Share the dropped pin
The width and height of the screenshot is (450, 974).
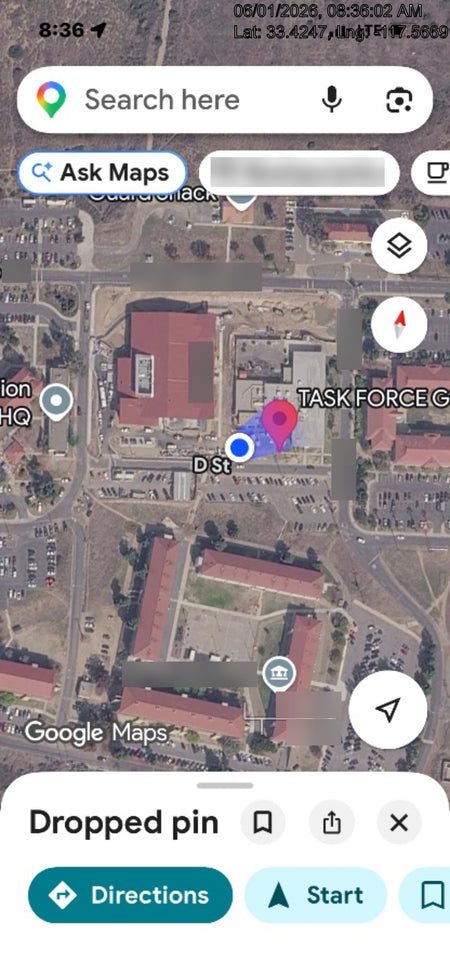coord(332,823)
